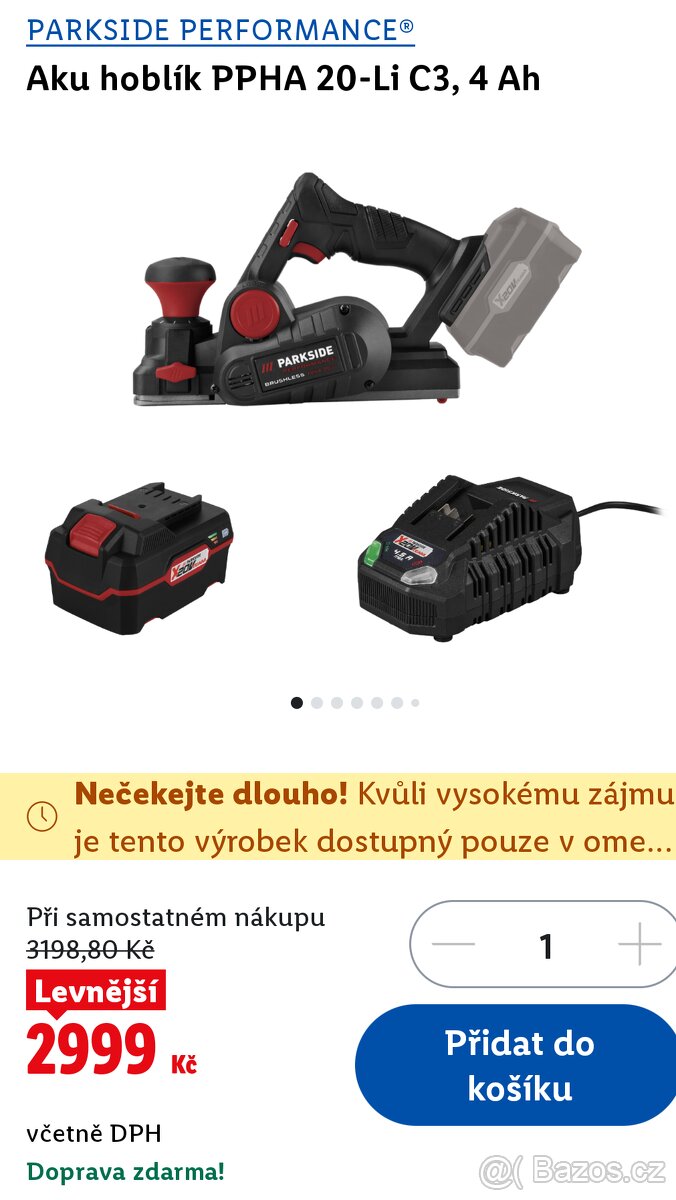This screenshot has width=676, height=1200.
Task: Jump to the second image via the dots
Action: click(x=317, y=703)
